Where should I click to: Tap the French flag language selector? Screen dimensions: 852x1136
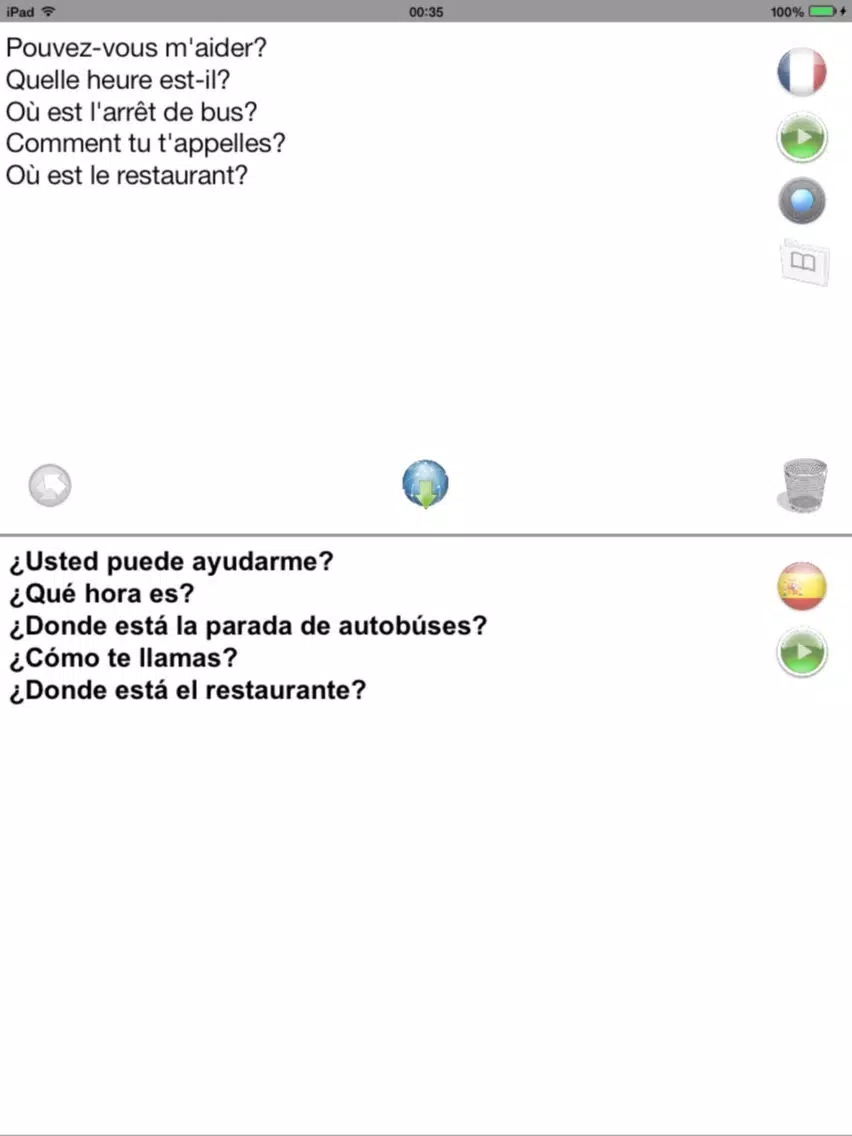tap(802, 72)
